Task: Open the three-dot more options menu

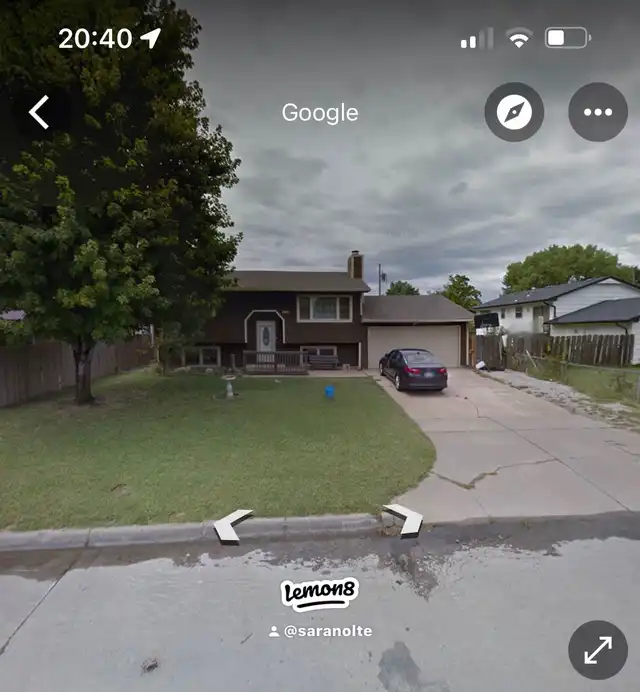Action: point(598,112)
